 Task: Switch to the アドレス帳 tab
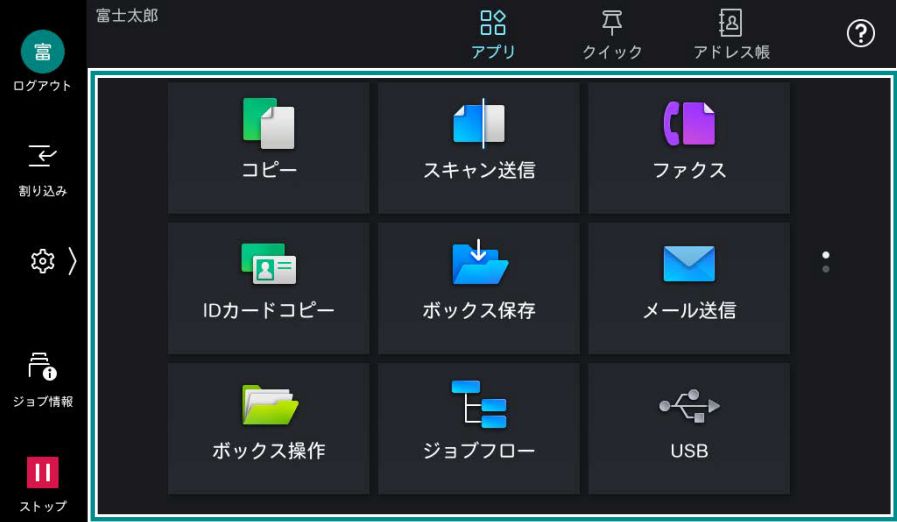tap(731, 35)
